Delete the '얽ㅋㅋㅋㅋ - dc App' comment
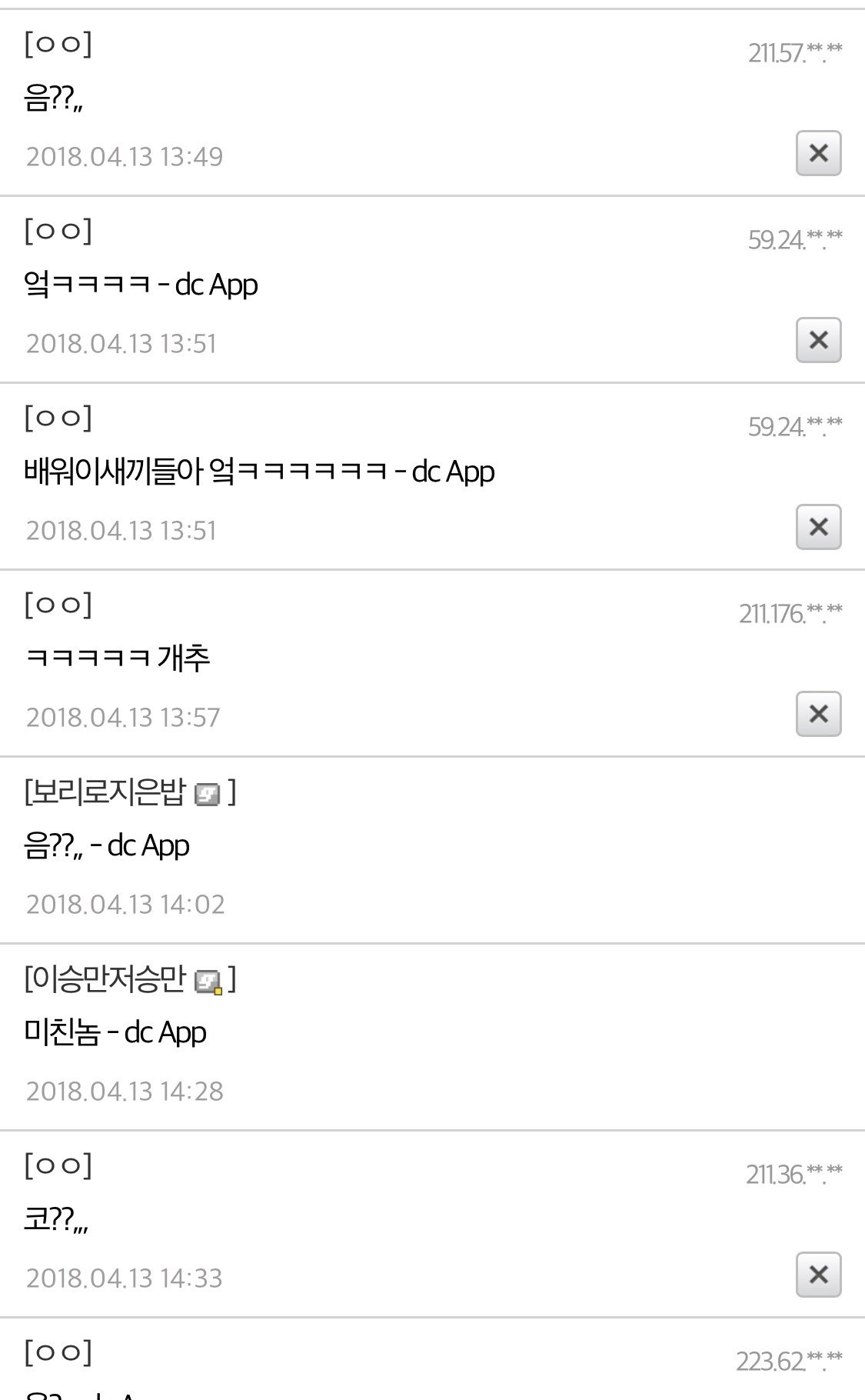Screen dimensions: 865x1400 click(x=818, y=340)
